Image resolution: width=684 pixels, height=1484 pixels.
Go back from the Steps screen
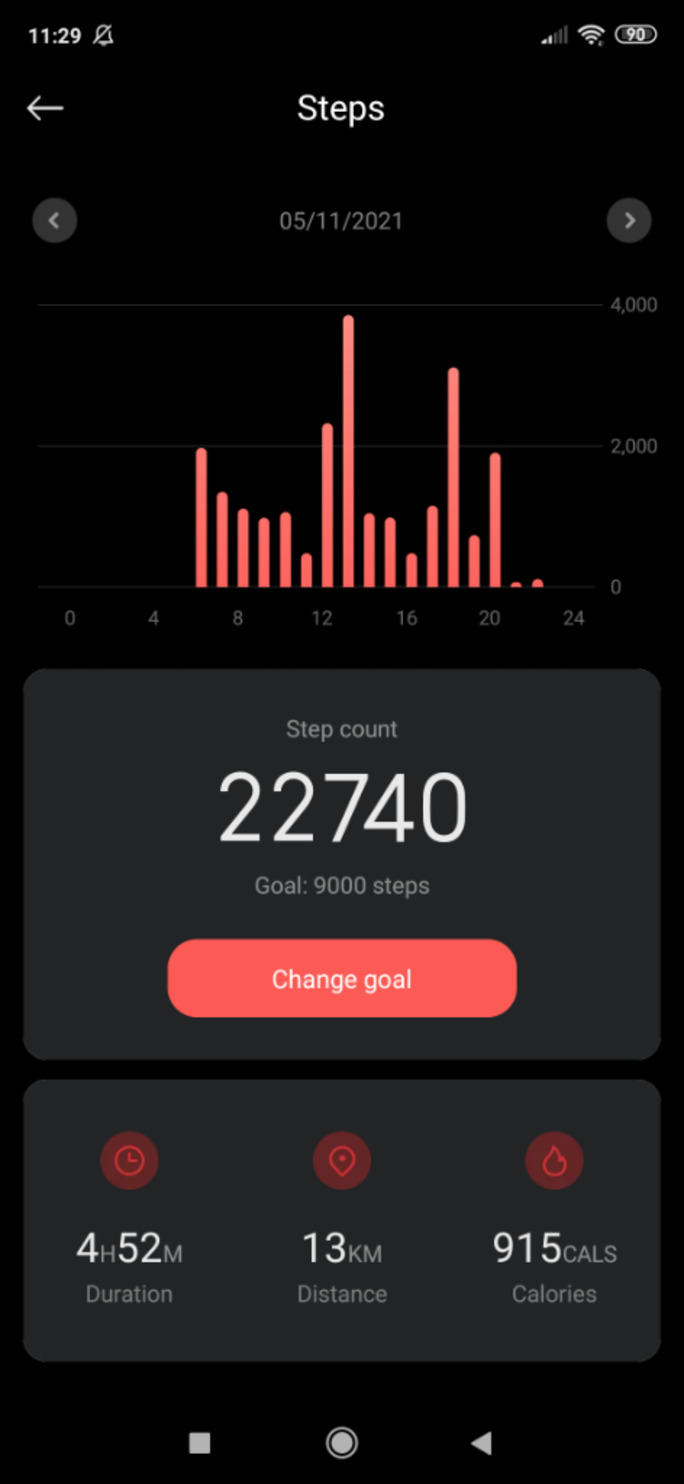pos(45,108)
